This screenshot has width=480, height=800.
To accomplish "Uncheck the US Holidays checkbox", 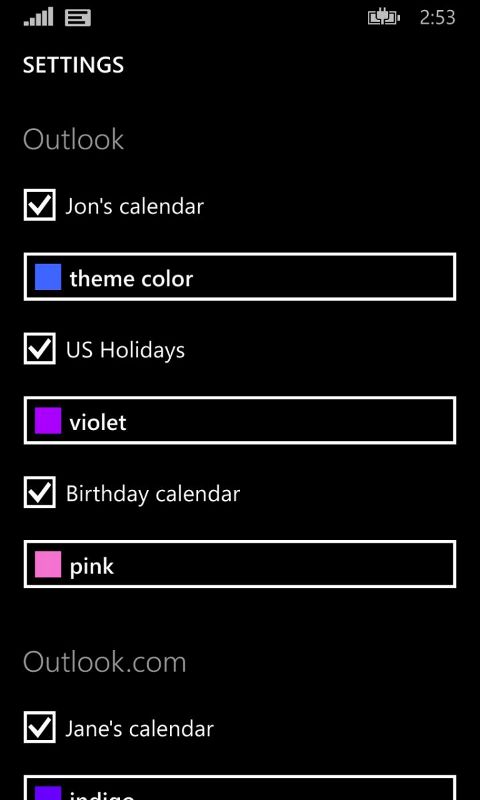I will (40, 348).
